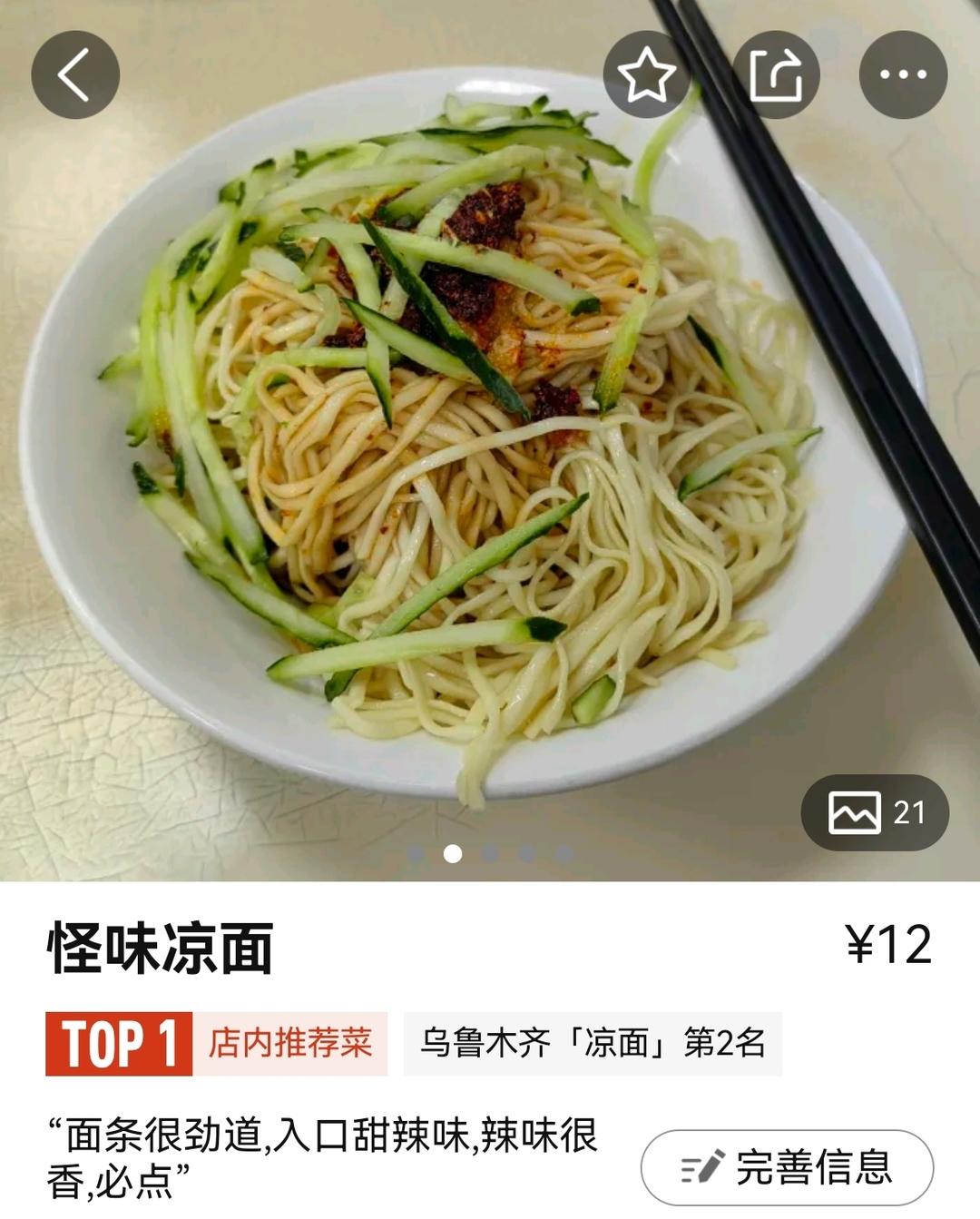This screenshot has height=1219, width=980.
Task: Tap the 完善信息 button
Action: point(787,1167)
